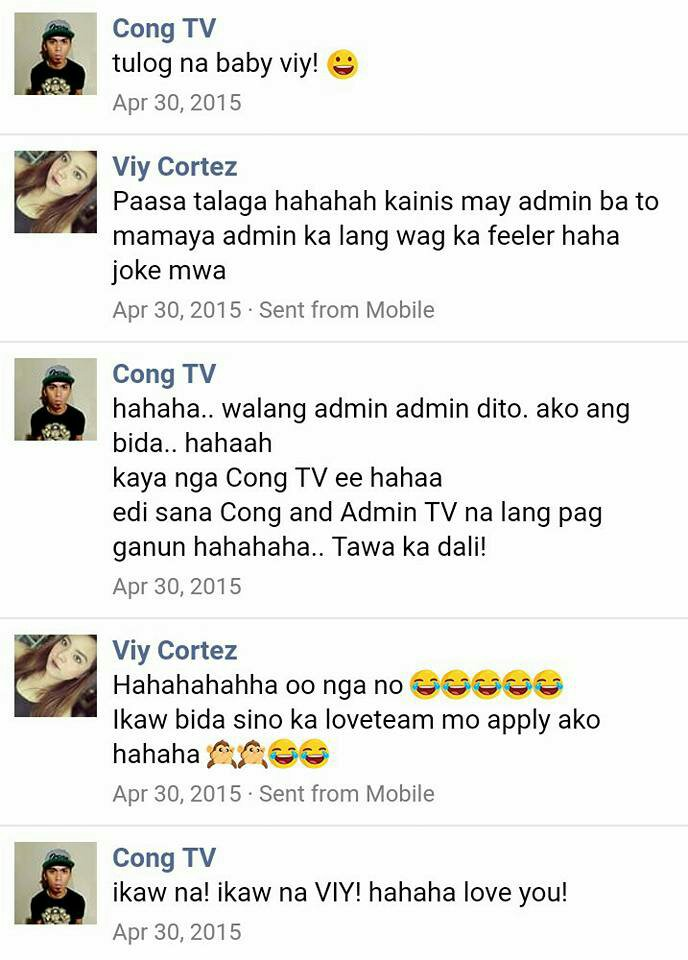Open Viy Cortez's name above 'oo nga no' comment
688x960 pixels.
pos(174,650)
